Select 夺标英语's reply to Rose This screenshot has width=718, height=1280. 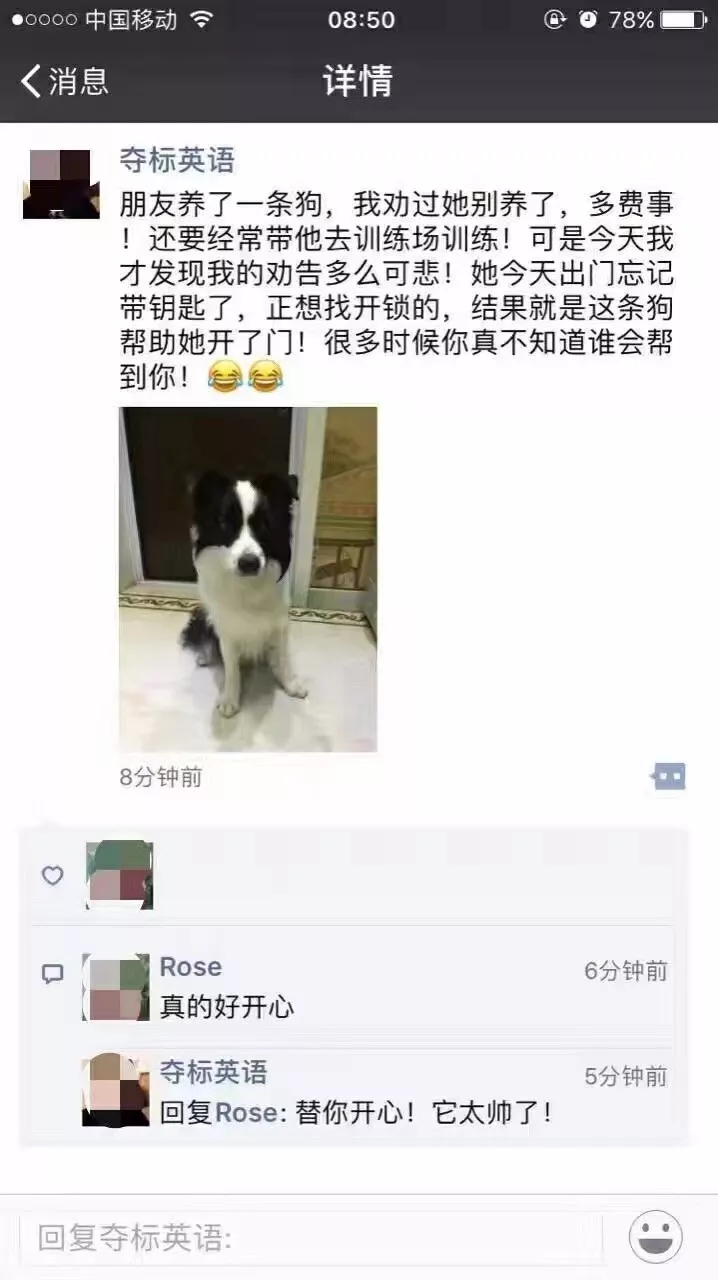[356, 1112]
